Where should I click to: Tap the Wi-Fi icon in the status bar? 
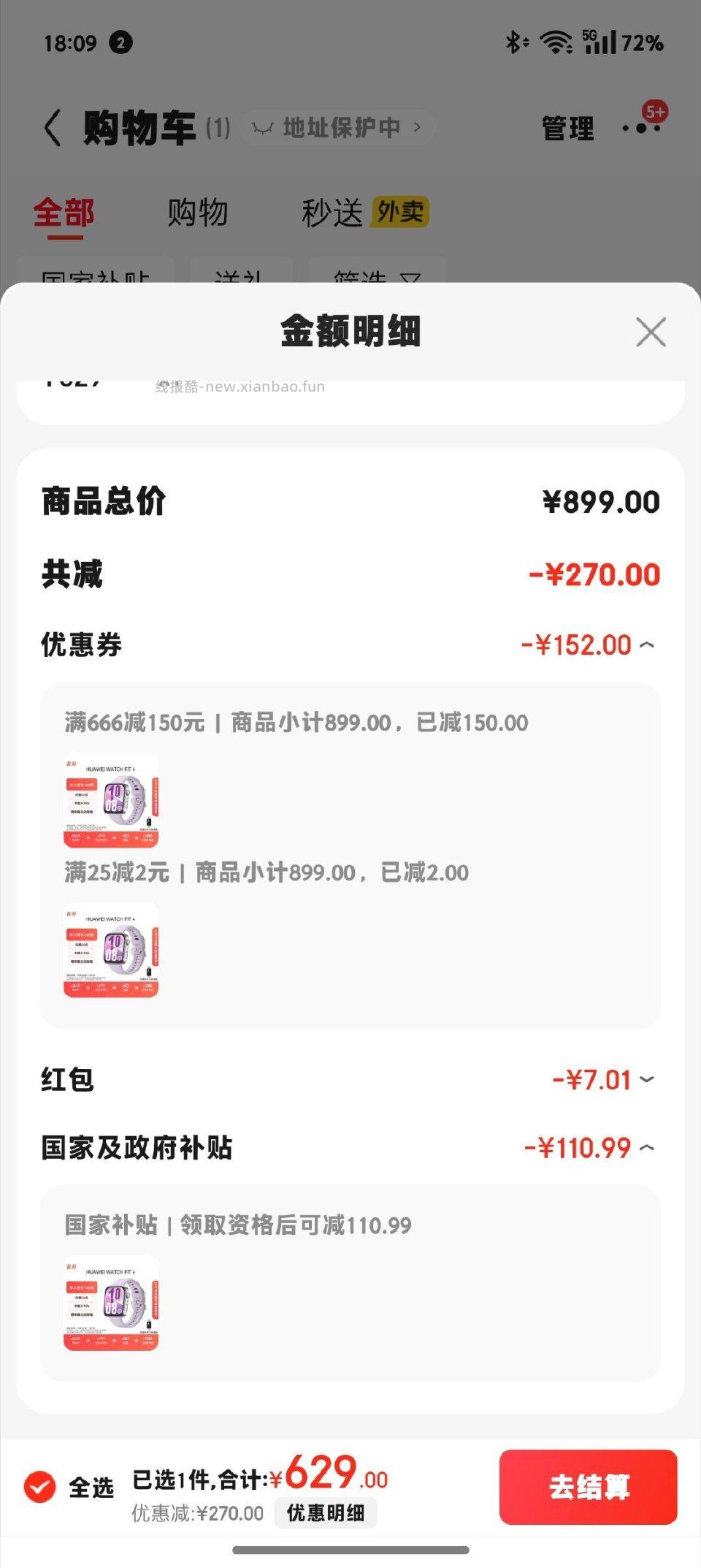click(x=555, y=44)
